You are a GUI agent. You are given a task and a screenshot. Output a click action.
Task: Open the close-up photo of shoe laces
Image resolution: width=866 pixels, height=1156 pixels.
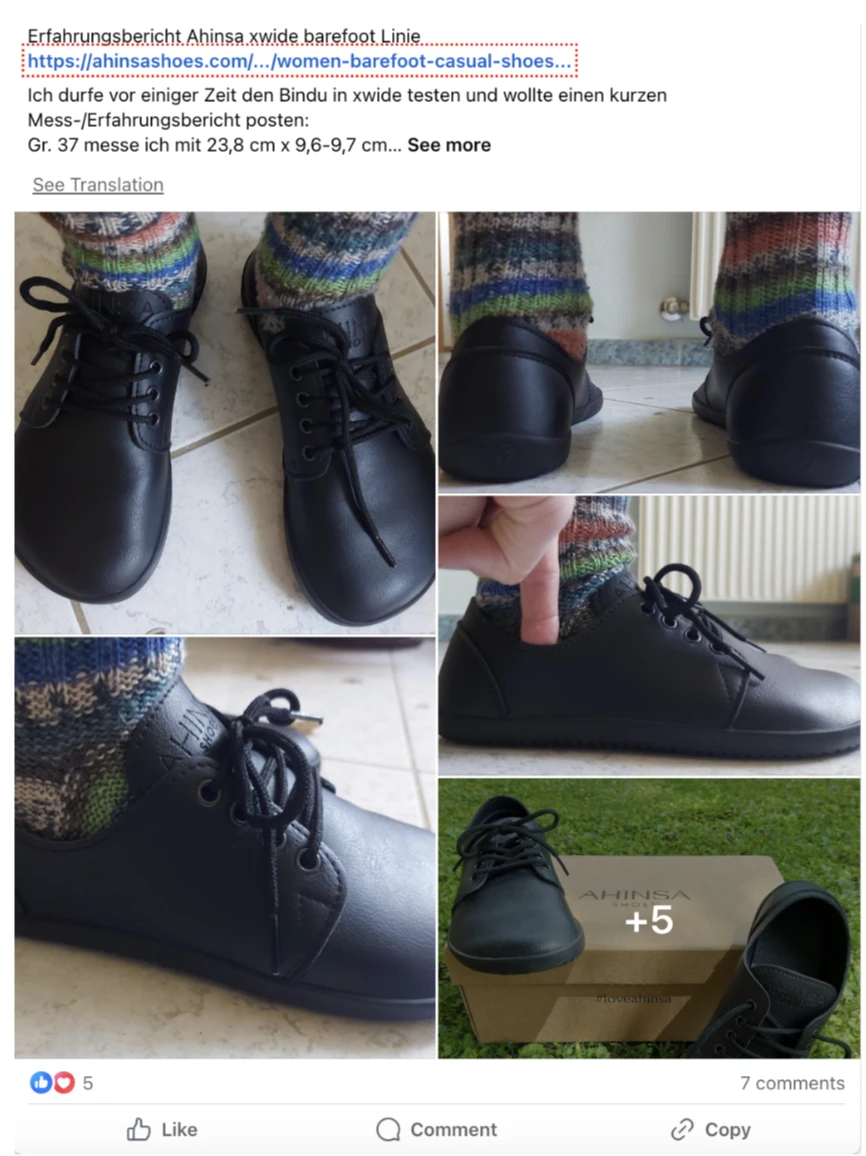pyautogui.click(x=224, y=848)
